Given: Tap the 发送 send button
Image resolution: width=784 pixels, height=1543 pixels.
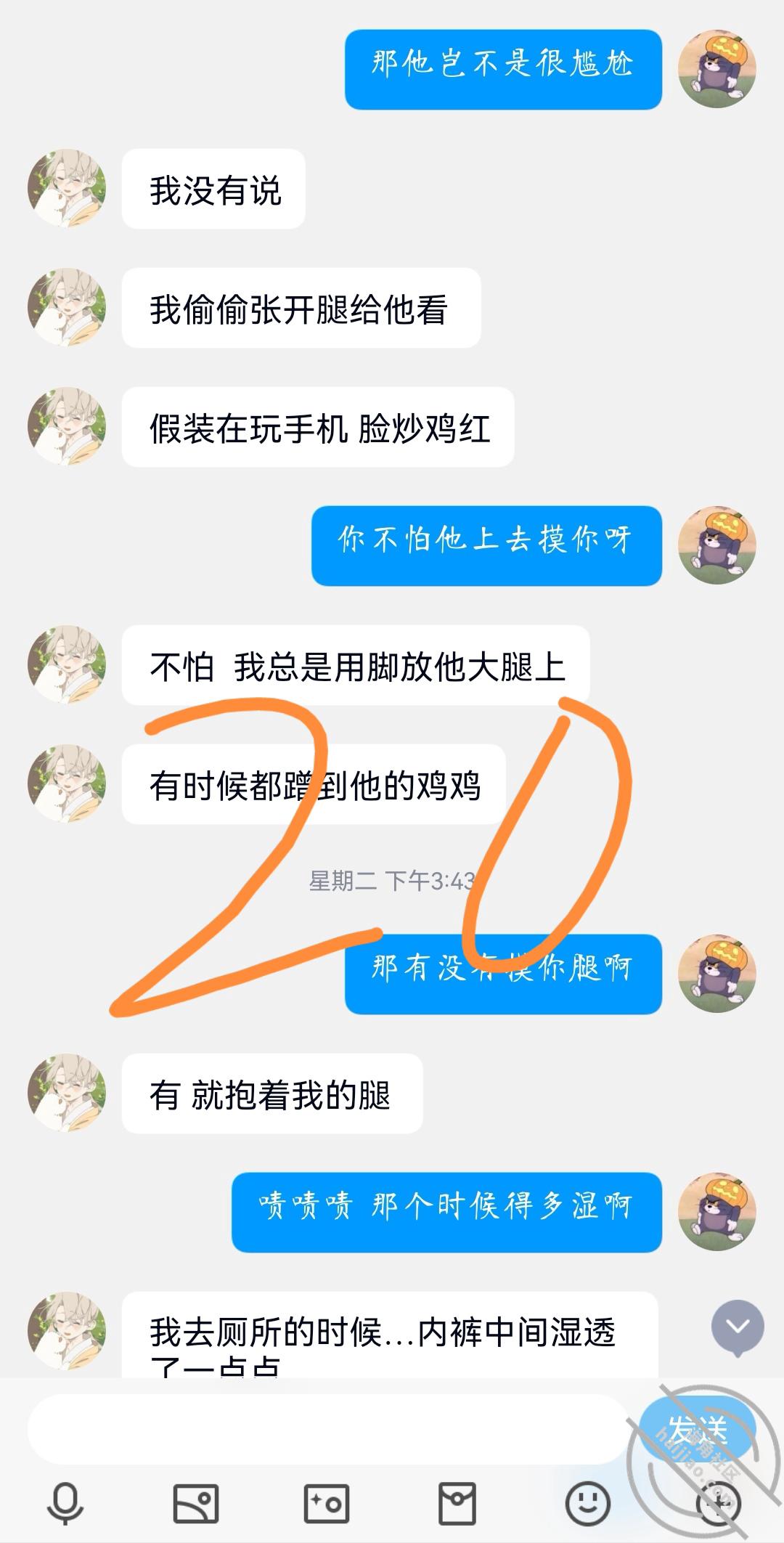Looking at the screenshot, I should 697,1429.
